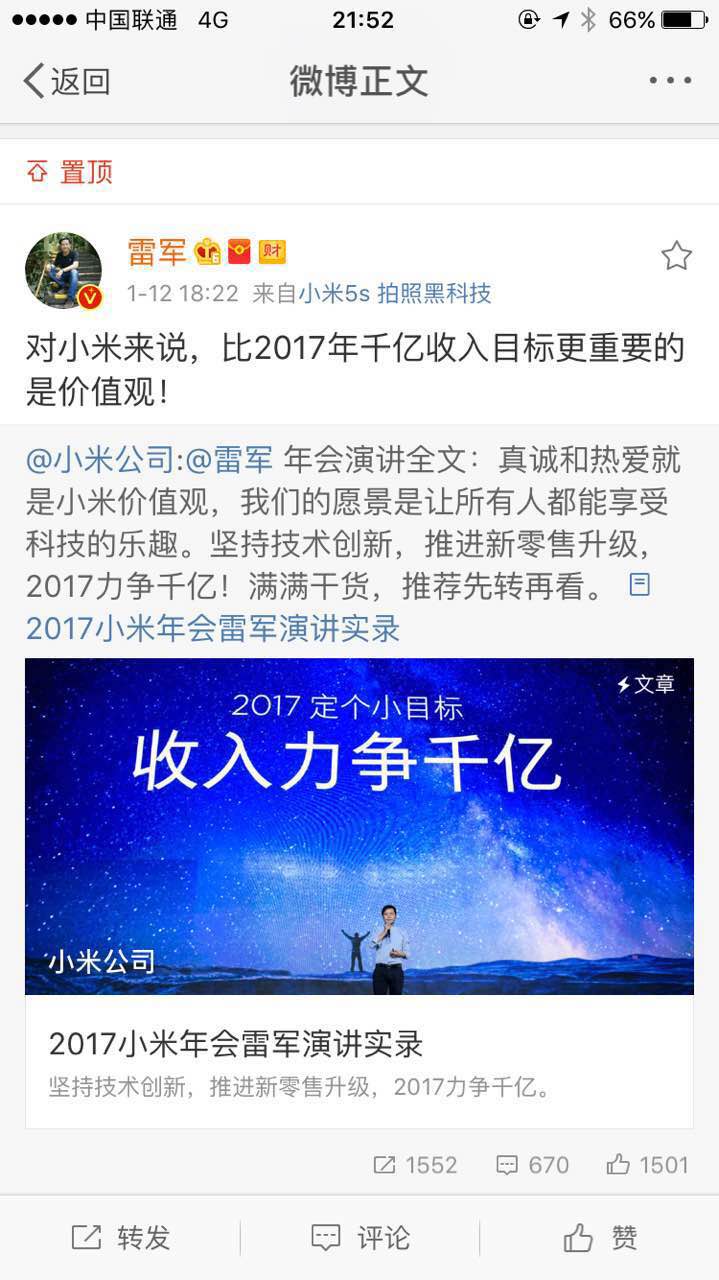The image size is (719, 1280).
Task: Repost via the 转发 button
Action: [x=120, y=1238]
